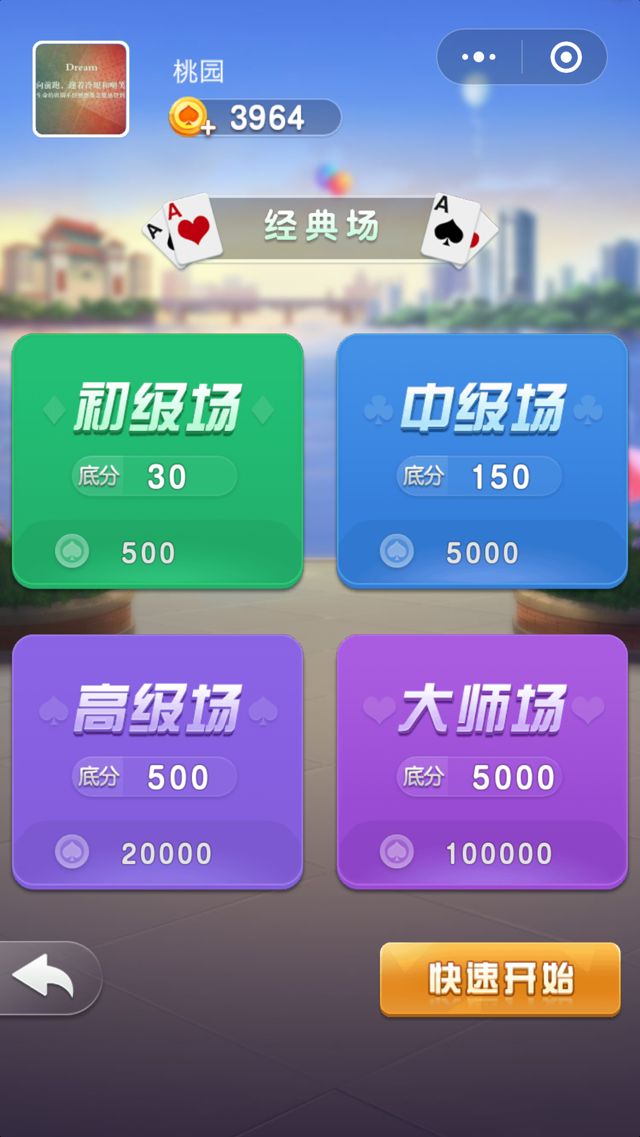Open the player avatar profile

81,89
